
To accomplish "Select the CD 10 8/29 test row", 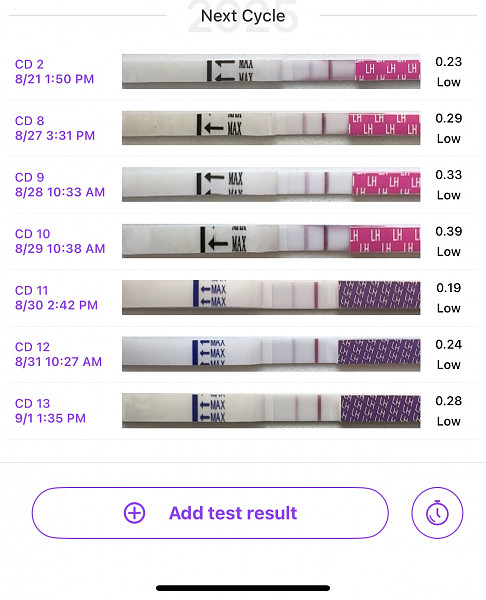I will click(243, 241).
